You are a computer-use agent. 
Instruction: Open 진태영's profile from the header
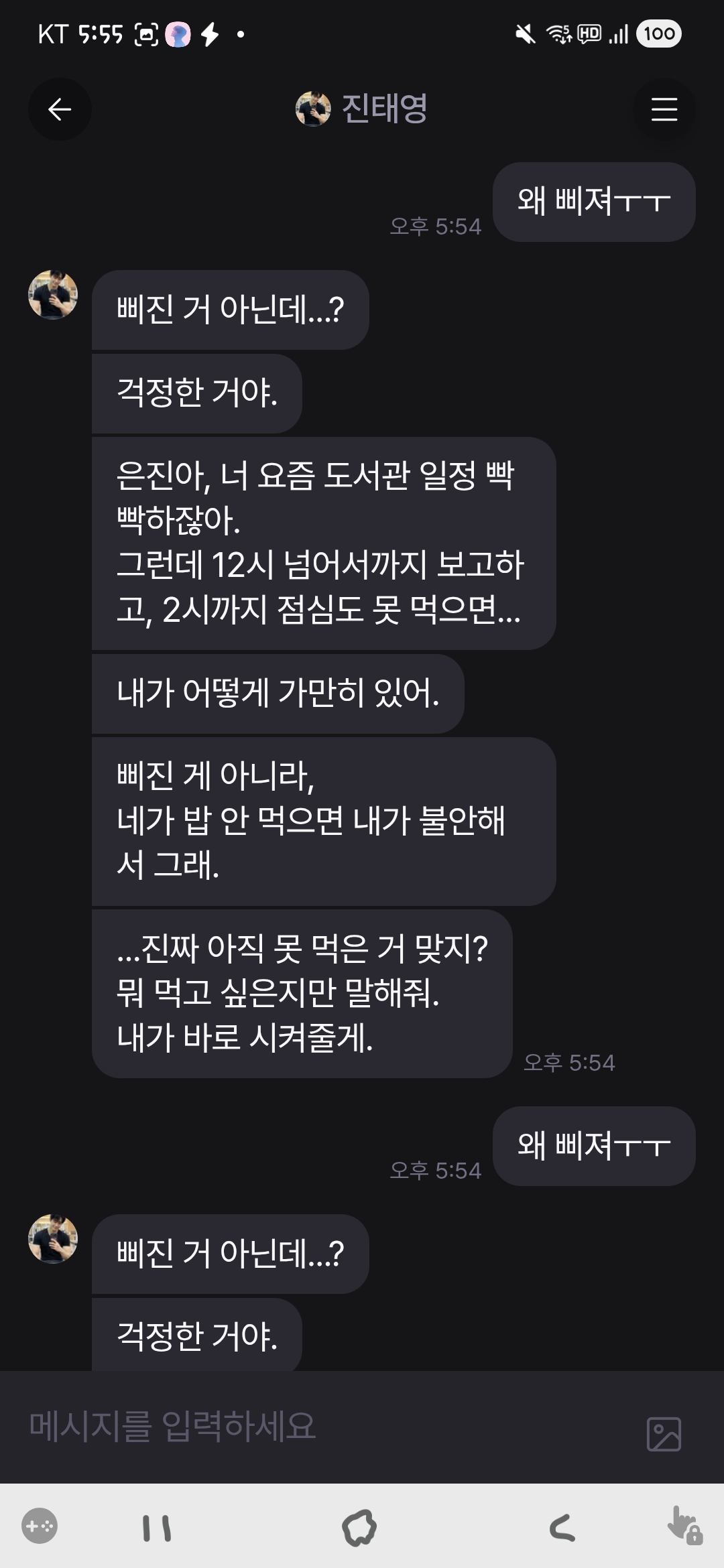tap(362, 109)
